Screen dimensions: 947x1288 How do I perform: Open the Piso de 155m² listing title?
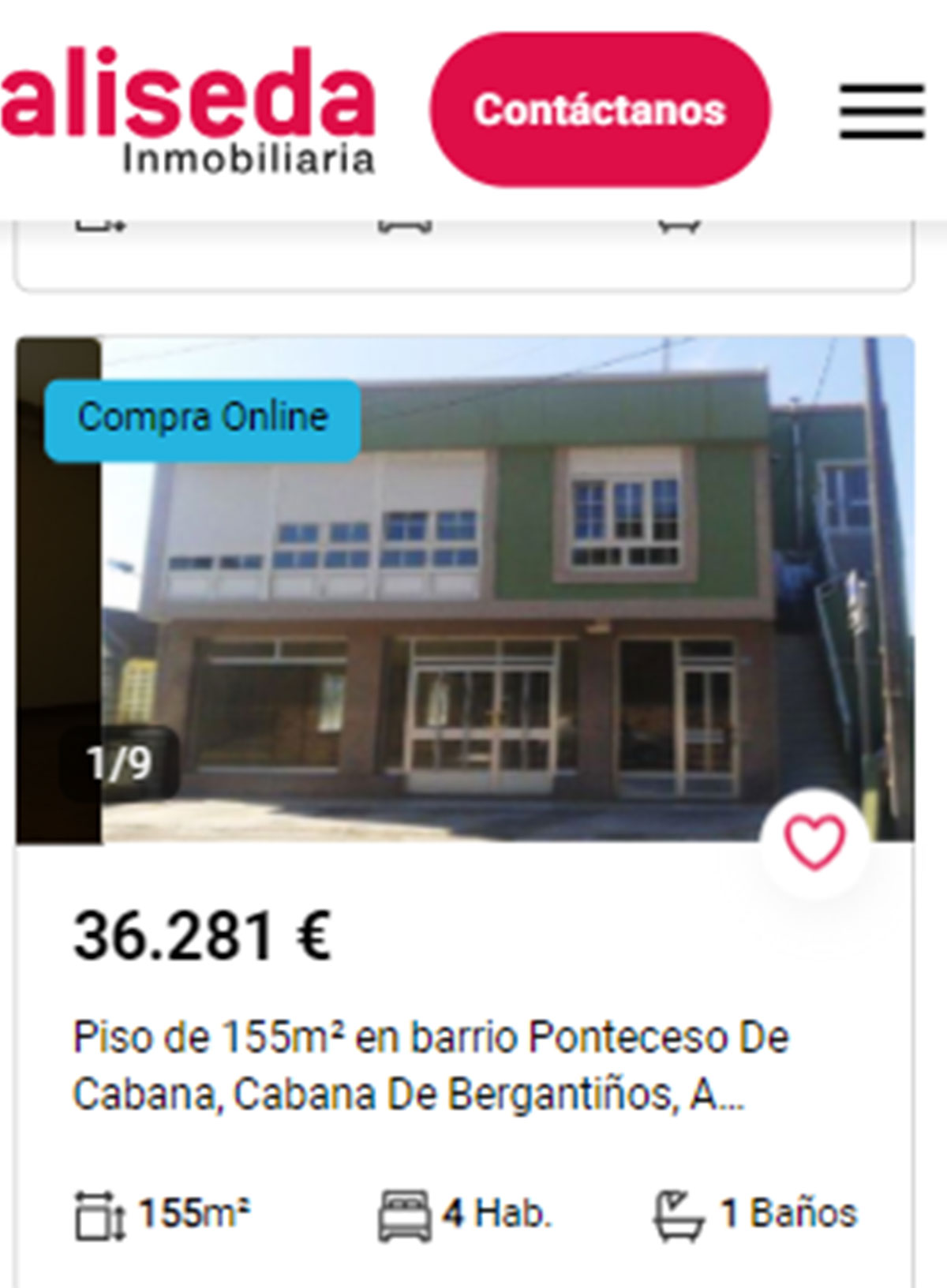(430, 1065)
